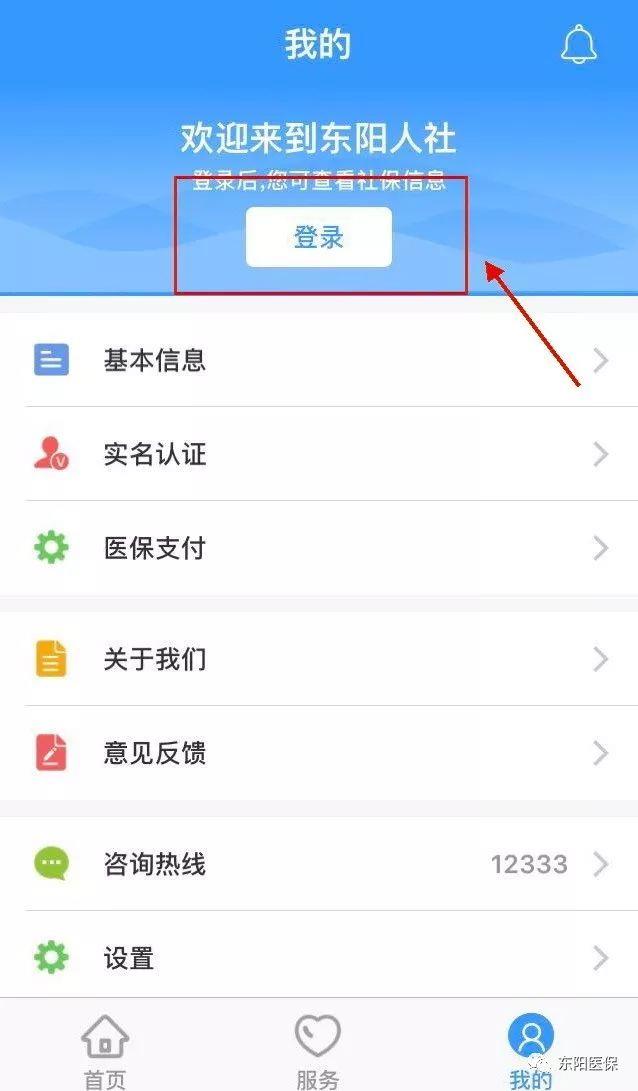Open 实名认证 real-name verification
Image resolution: width=638 pixels, height=1091 pixels.
[x=319, y=454]
